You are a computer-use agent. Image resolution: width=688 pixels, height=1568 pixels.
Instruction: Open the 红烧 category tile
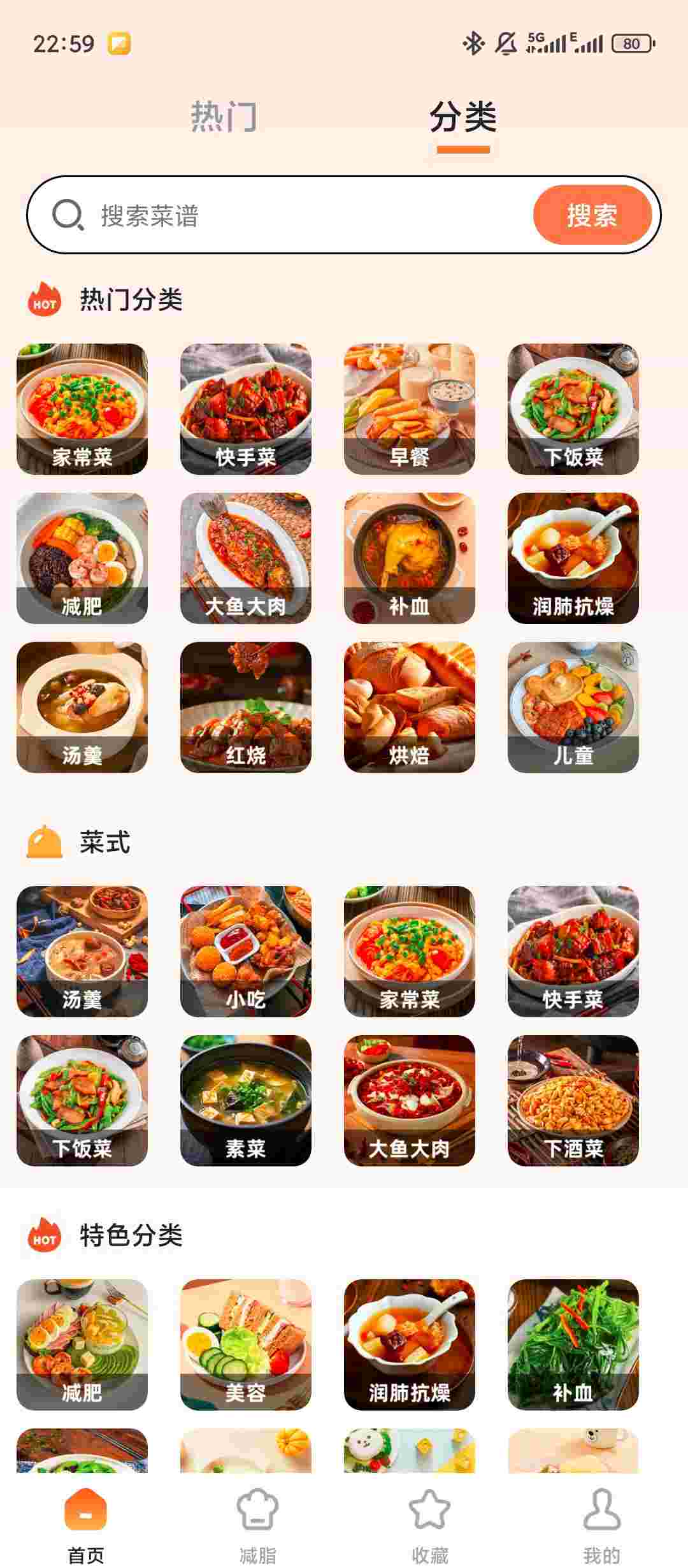(246, 708)
